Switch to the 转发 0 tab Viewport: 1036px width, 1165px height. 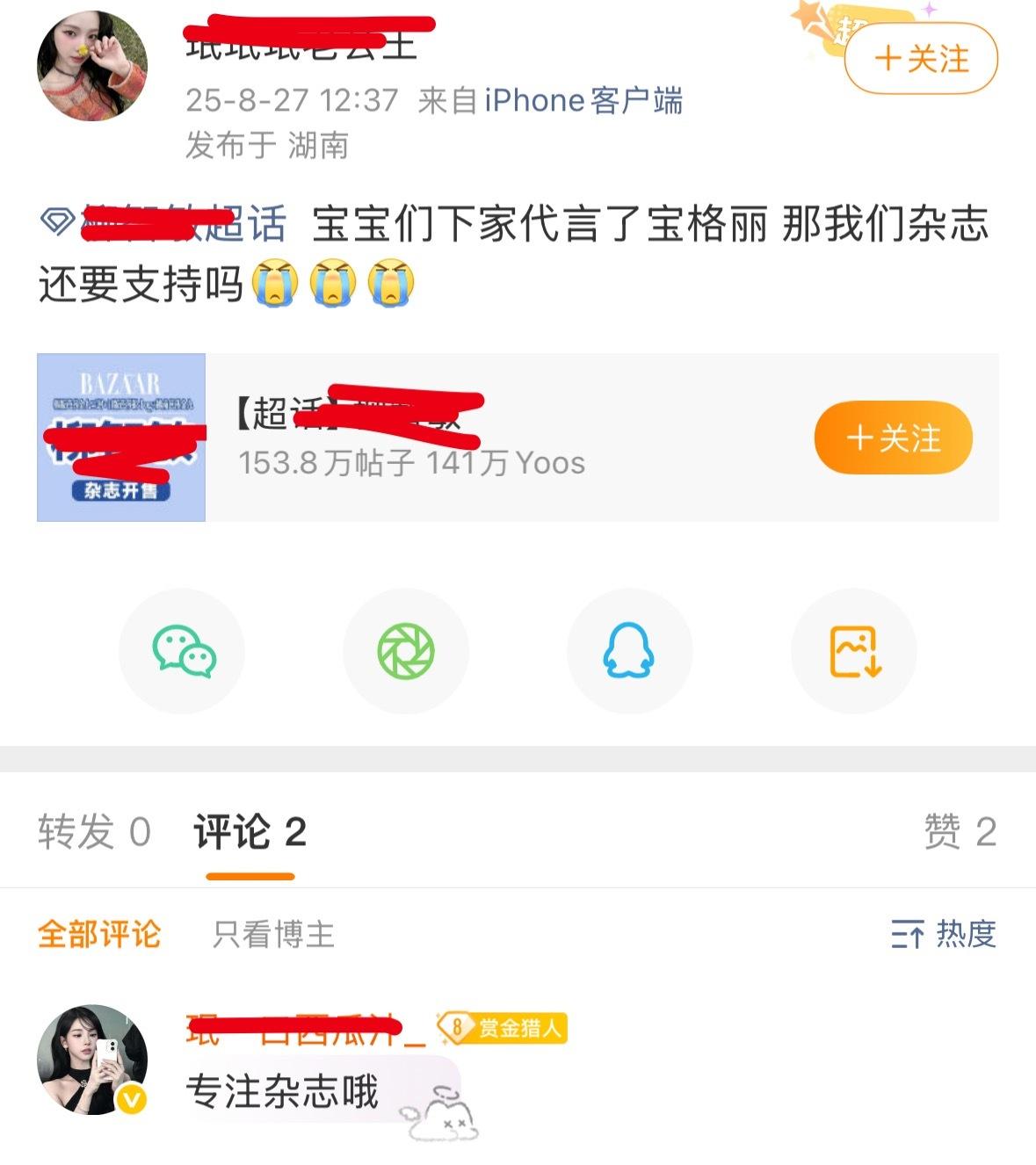click(93, 831)
